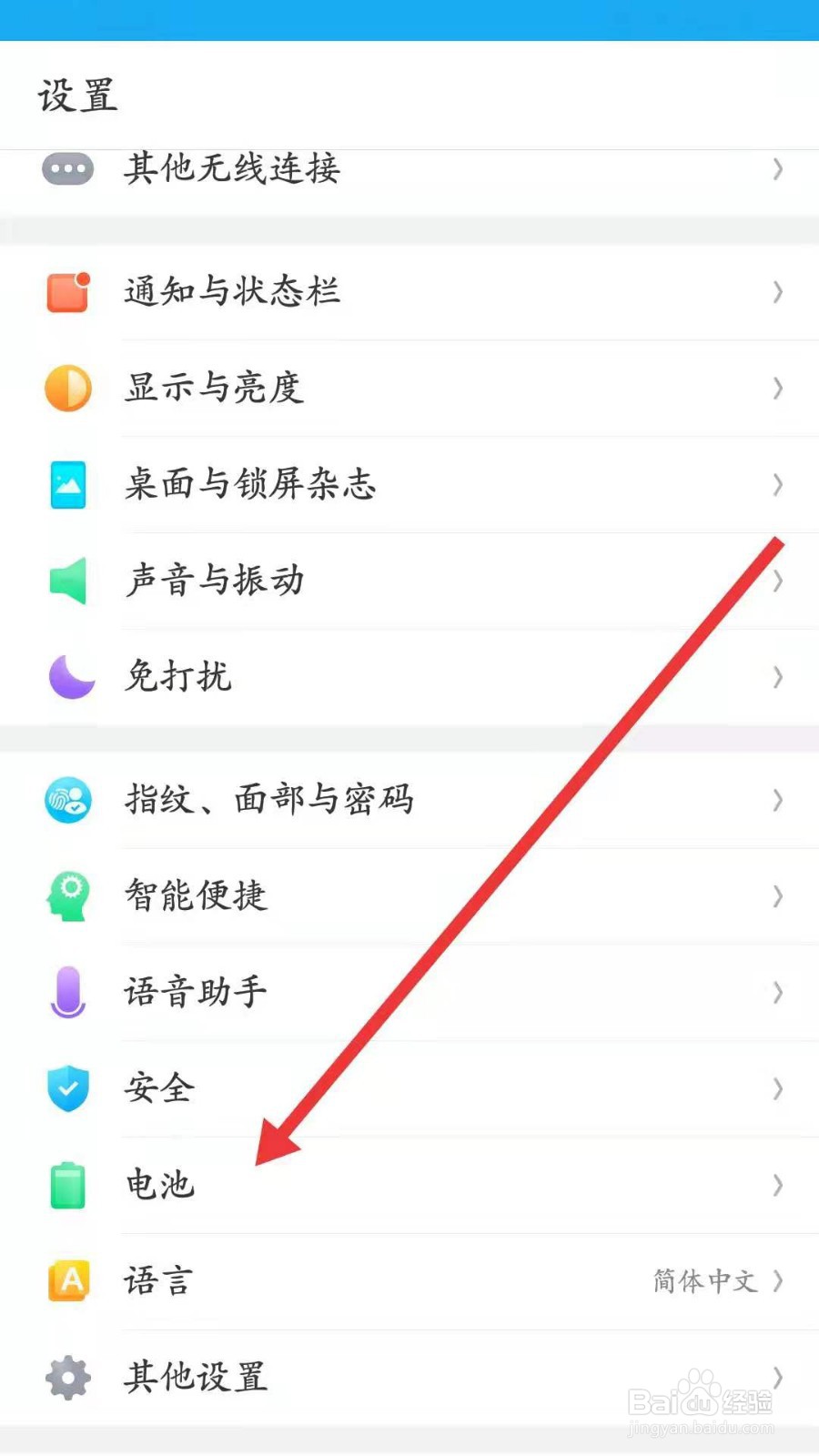Select the 语言 letter-A icon
Image resolution: width=819 pixels, height=1456 pixels.
pos(68,1282)
